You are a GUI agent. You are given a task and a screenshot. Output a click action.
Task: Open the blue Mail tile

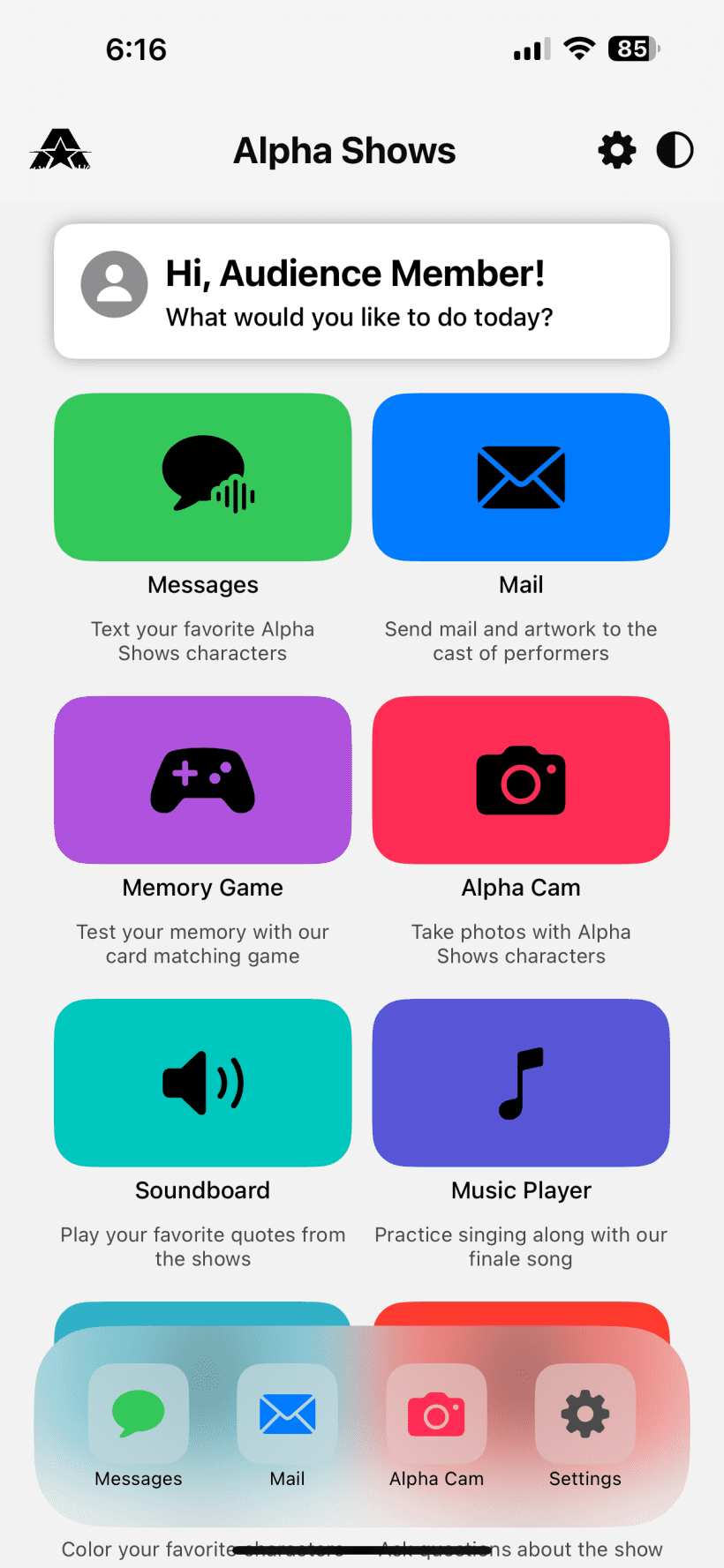(521, 477)
